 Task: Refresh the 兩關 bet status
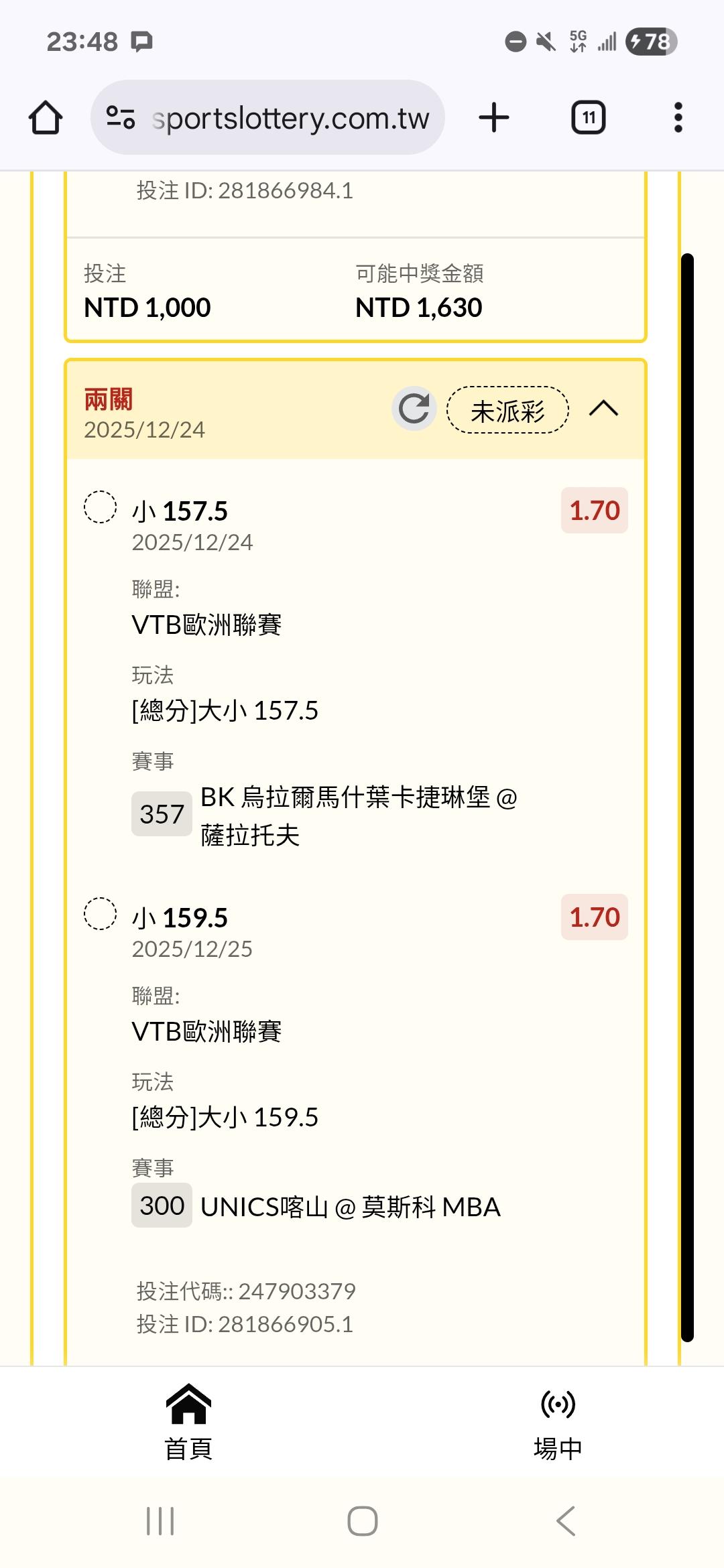coord(414,409)
